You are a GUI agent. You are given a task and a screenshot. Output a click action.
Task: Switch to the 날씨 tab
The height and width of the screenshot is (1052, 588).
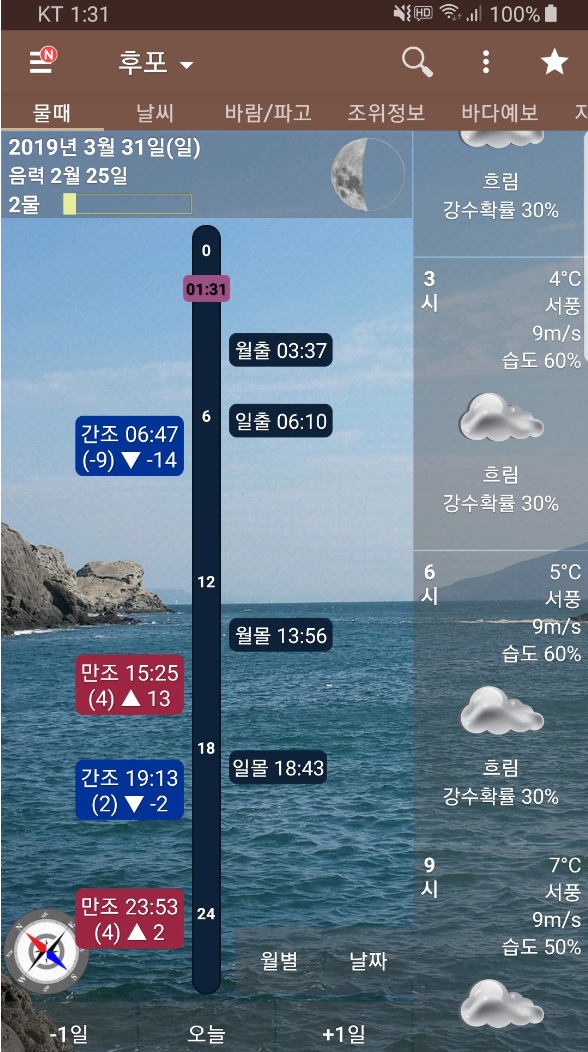[155, 113]
